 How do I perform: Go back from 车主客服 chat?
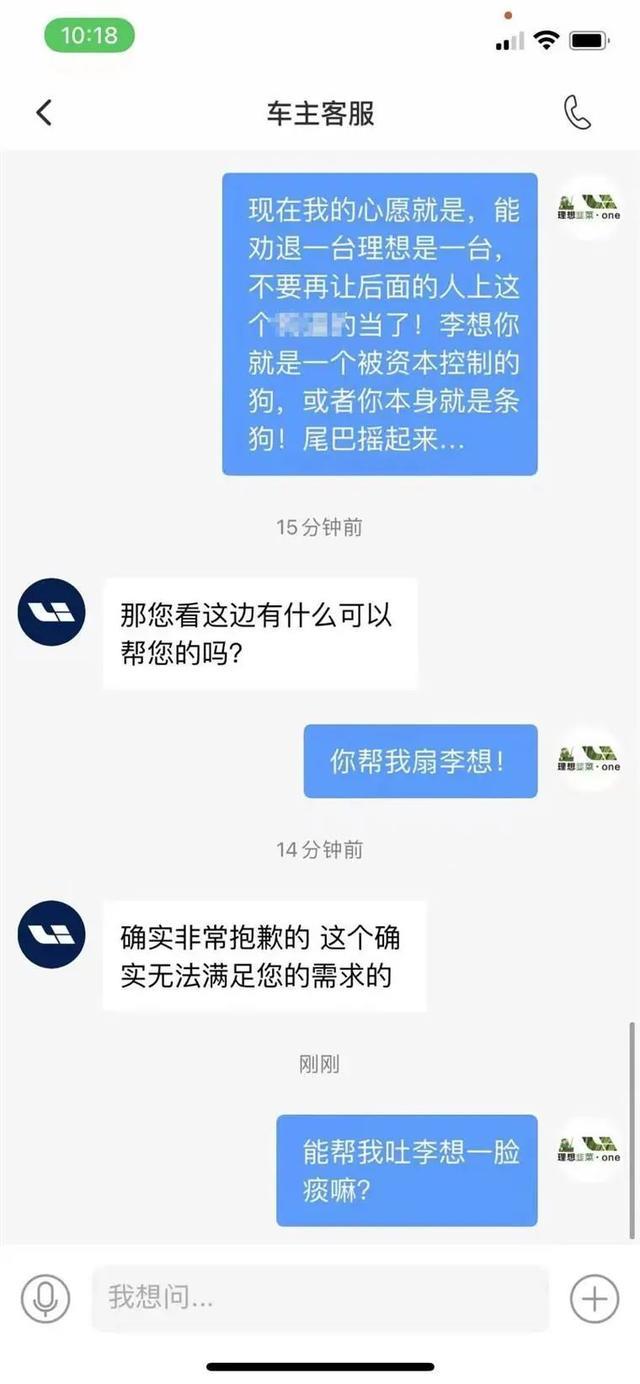pyautogui.click(x=43, y=112)
